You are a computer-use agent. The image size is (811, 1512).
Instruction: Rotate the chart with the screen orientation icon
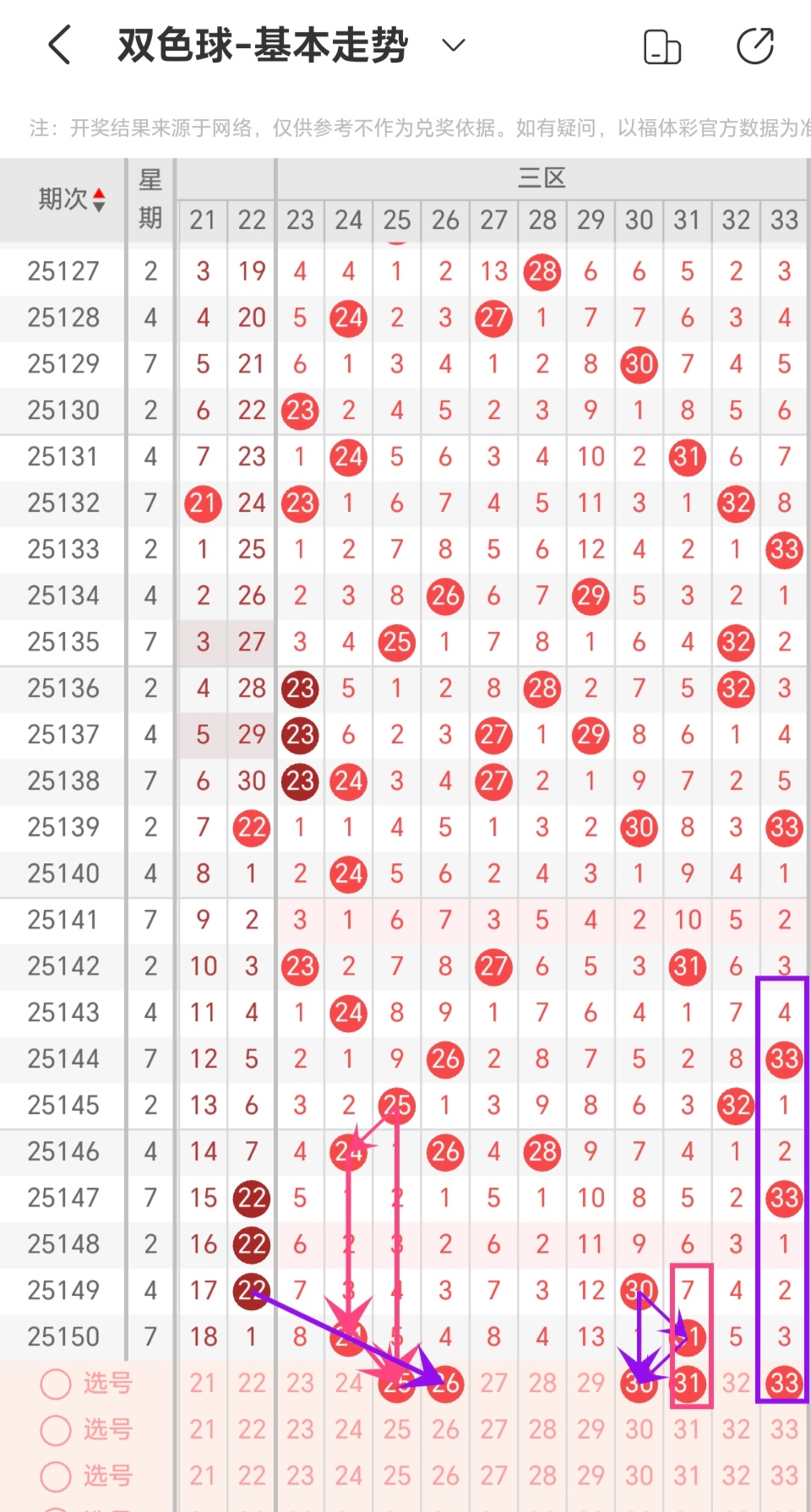pos(662,46)
